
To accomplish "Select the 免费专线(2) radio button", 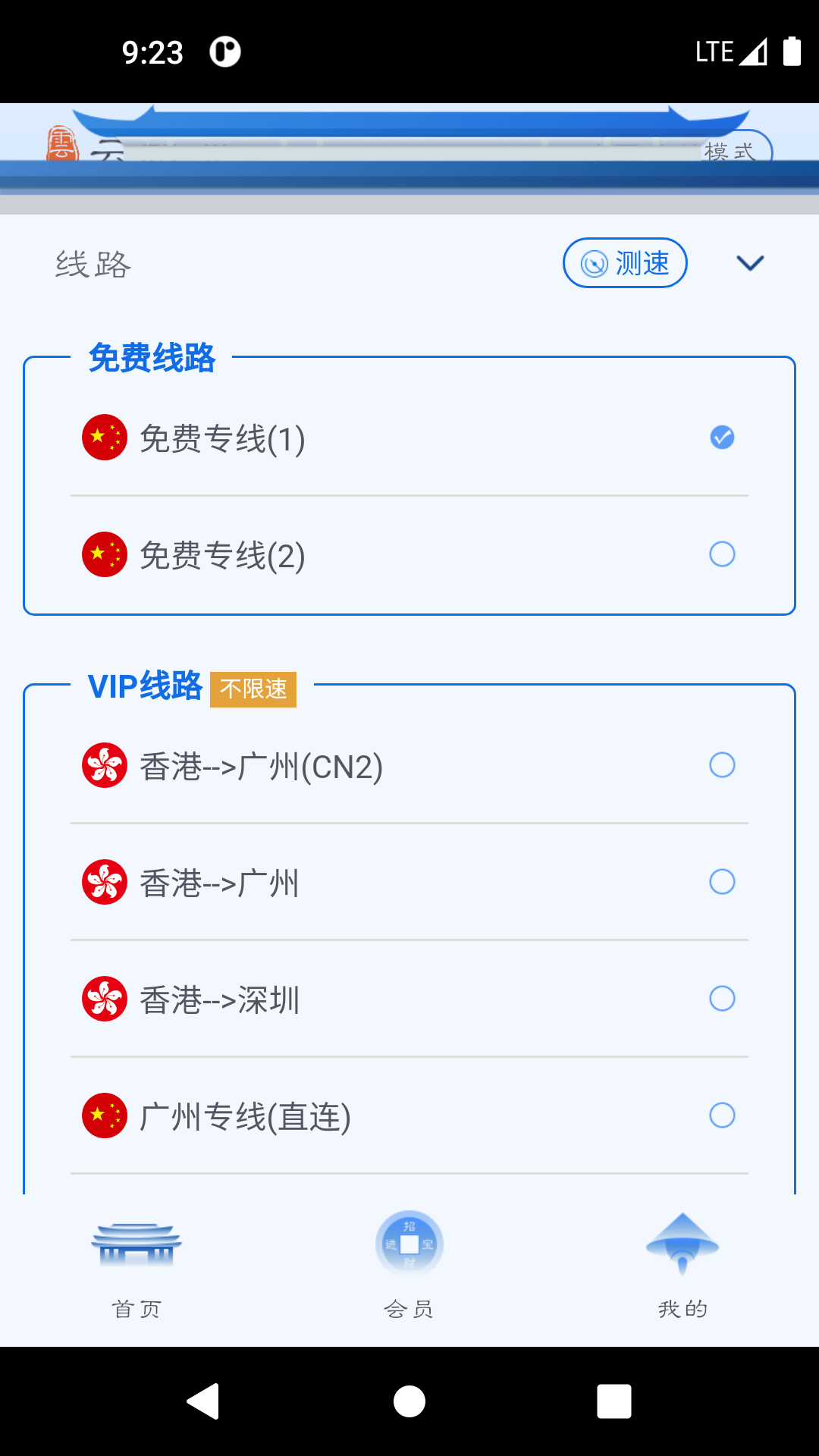I will coord(723,554).
